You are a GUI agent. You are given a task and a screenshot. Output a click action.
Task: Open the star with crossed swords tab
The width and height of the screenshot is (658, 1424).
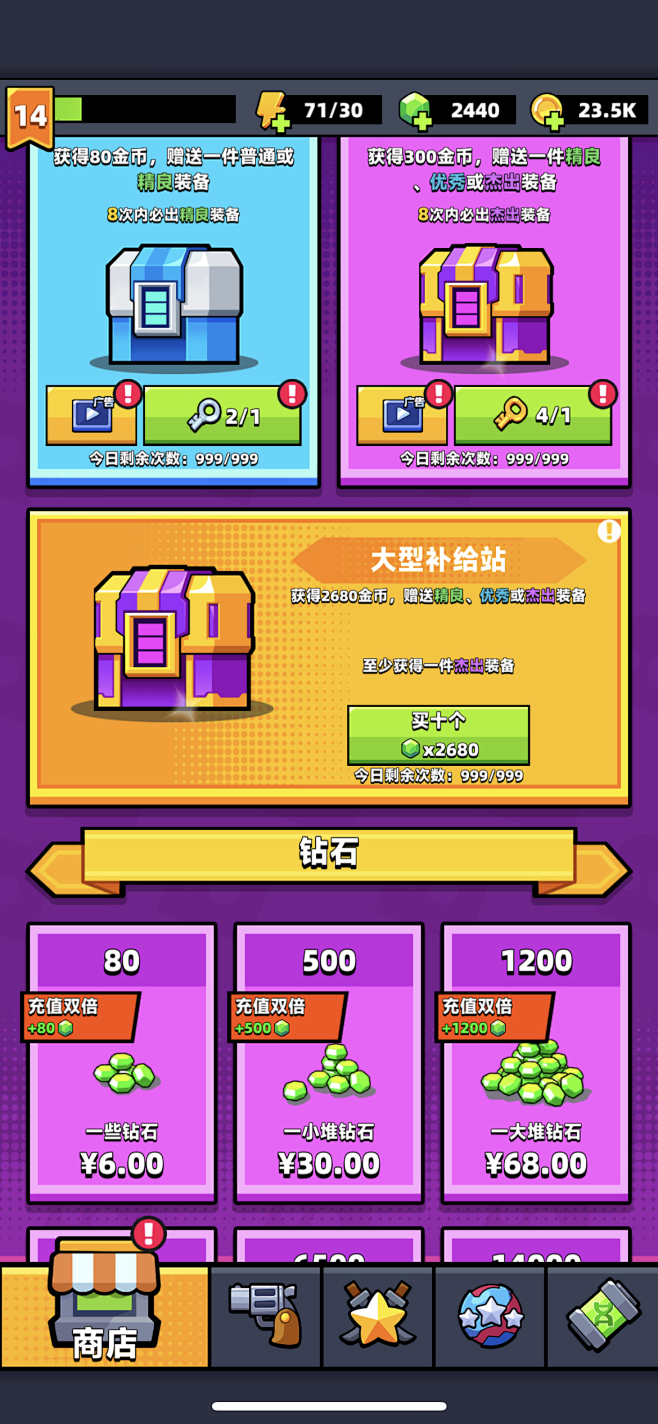coord(378,1316)
